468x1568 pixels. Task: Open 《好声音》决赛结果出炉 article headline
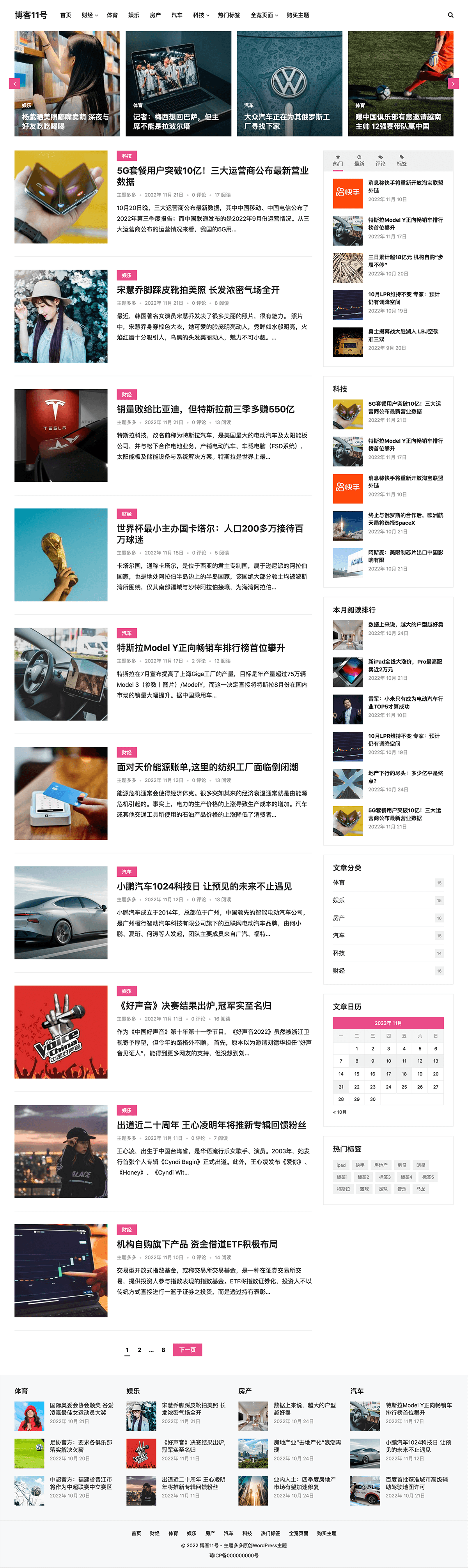(x=194, y=1006)
